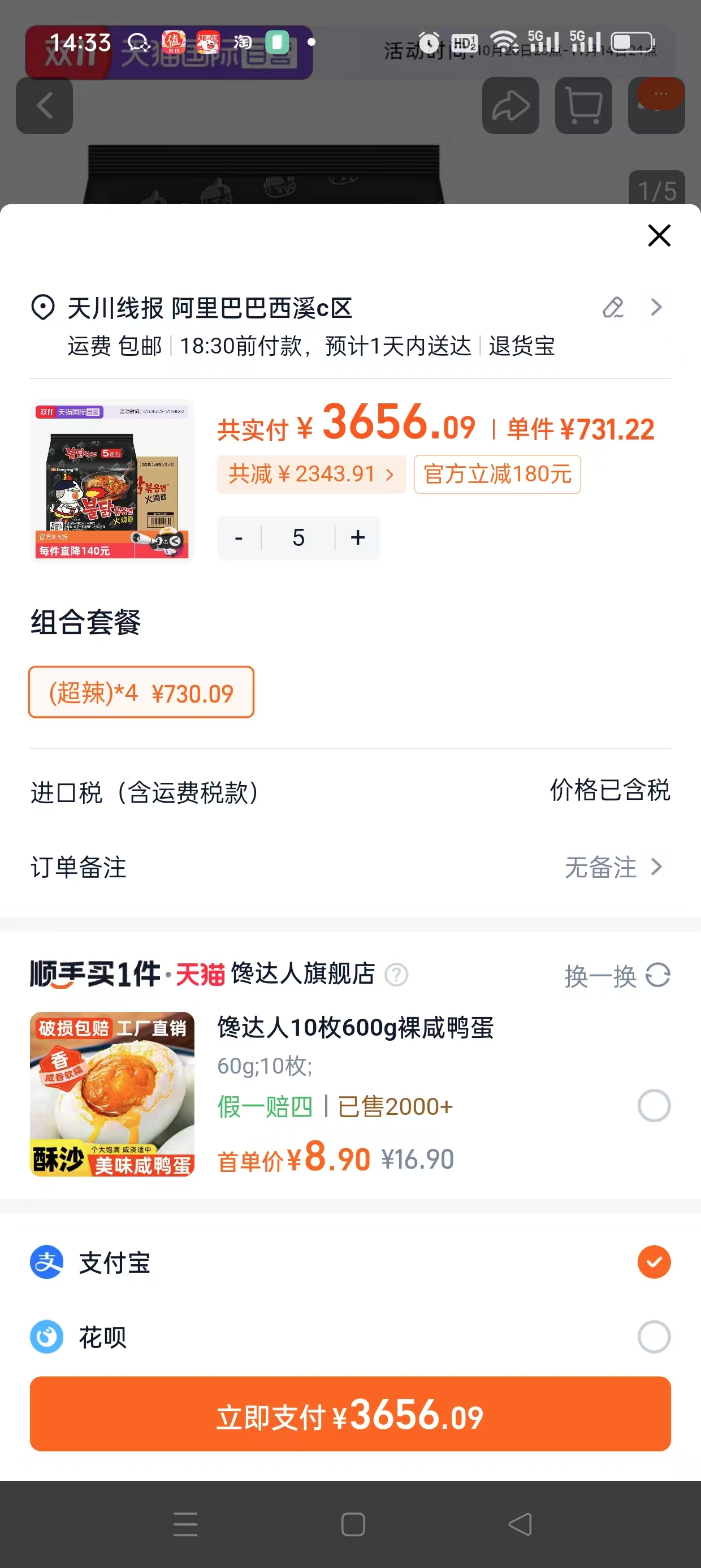Open the shopping cart icon
The height and width of the screenshot is (1568, 701).
coord(582,107)
